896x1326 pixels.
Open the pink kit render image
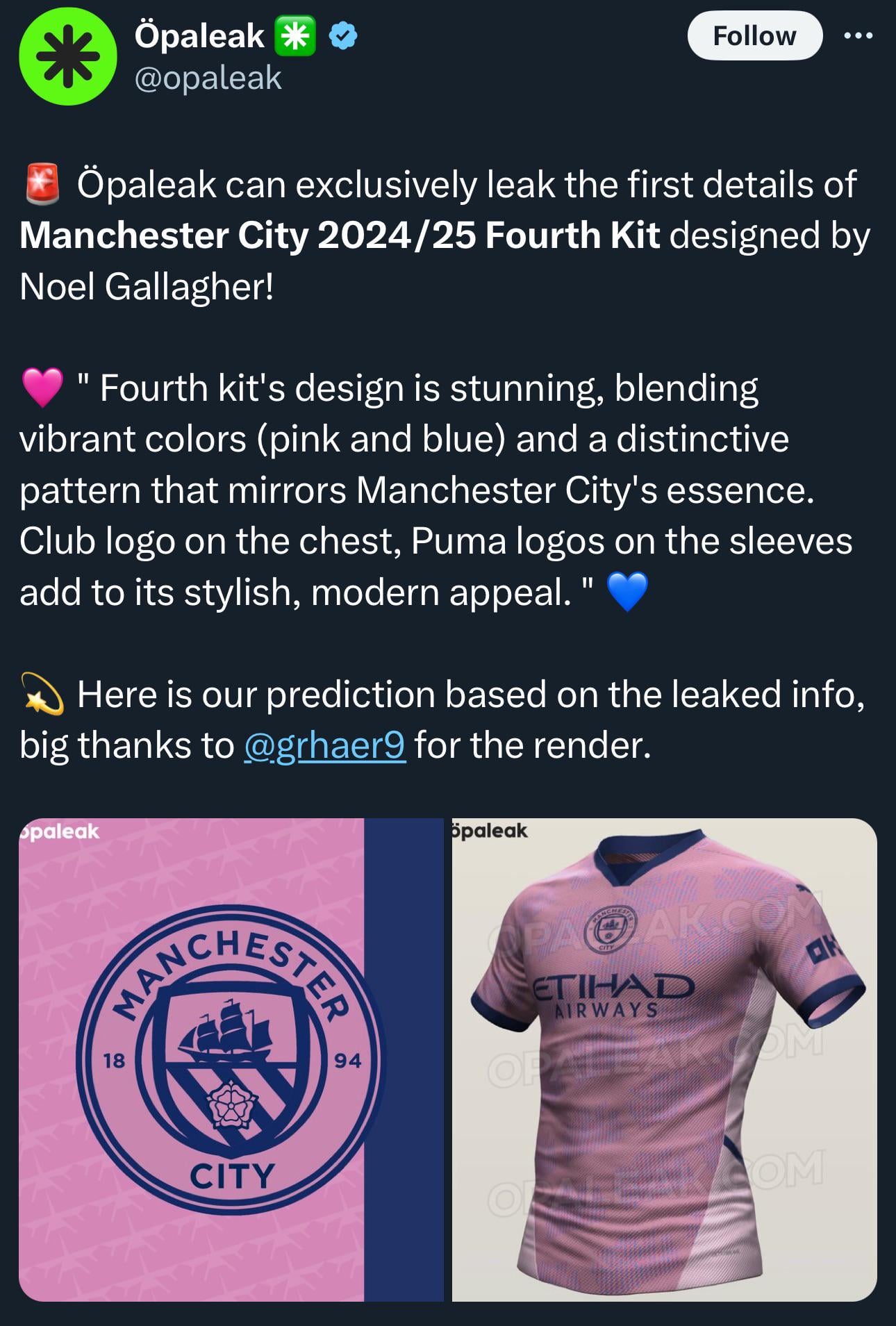[664, 1059]
